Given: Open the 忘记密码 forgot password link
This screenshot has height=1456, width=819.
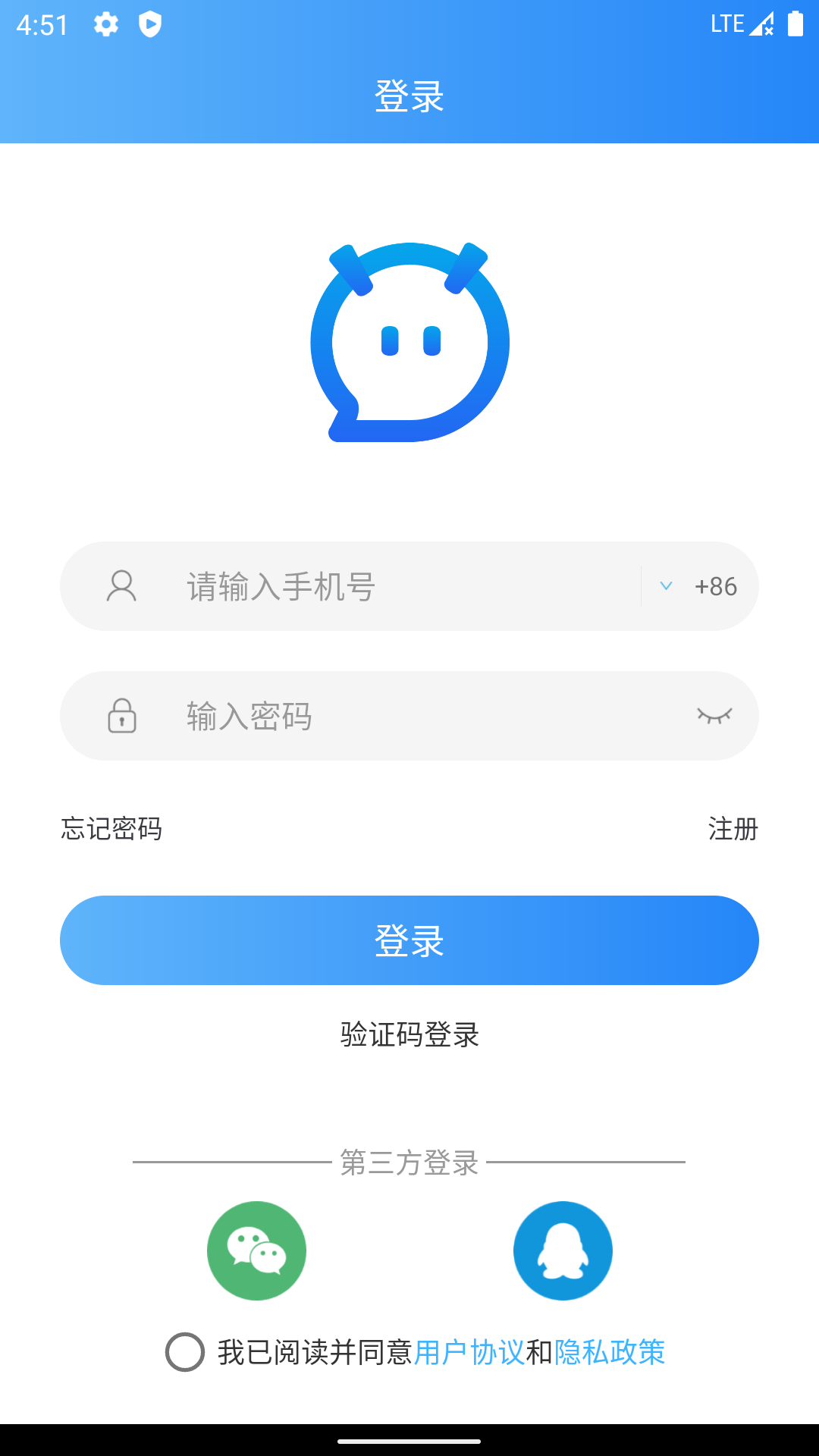Looking at the screenshot, I should click(x=111, y=829).
